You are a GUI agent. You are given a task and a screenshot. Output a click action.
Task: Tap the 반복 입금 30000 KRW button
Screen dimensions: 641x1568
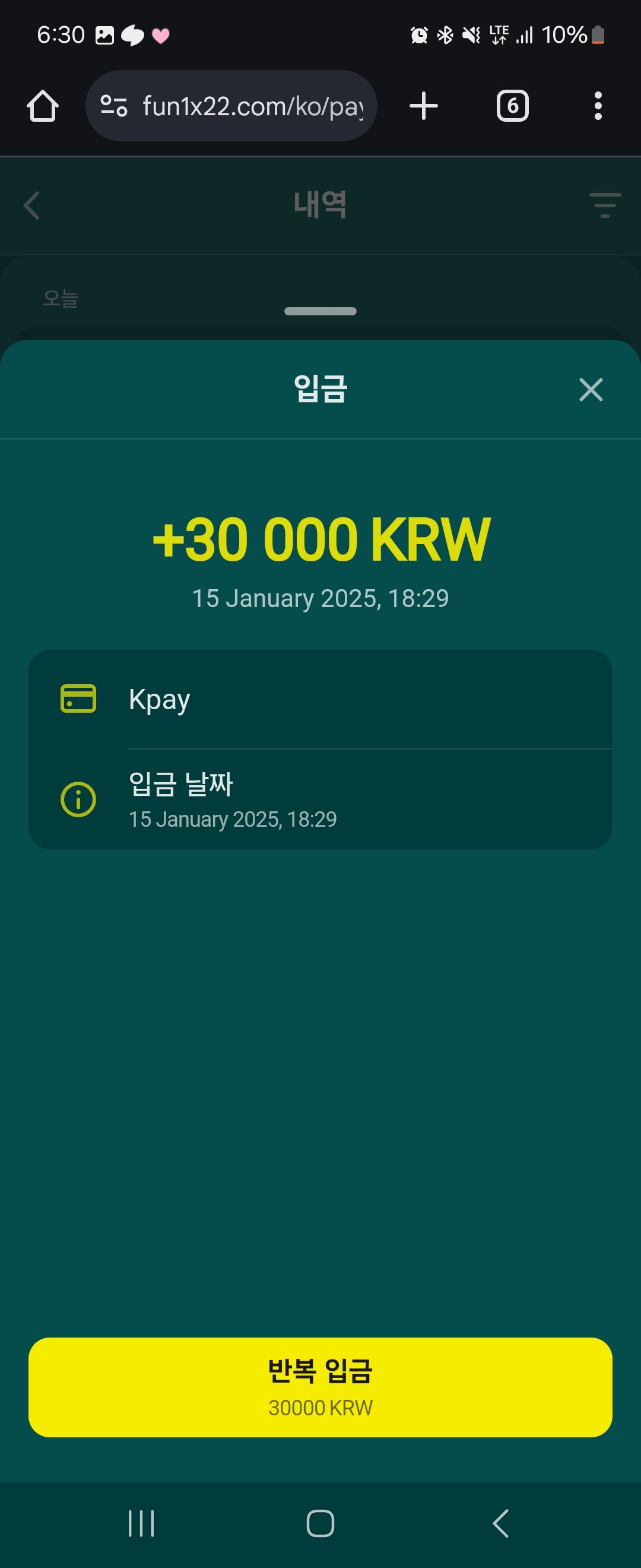pos(320,1387)
